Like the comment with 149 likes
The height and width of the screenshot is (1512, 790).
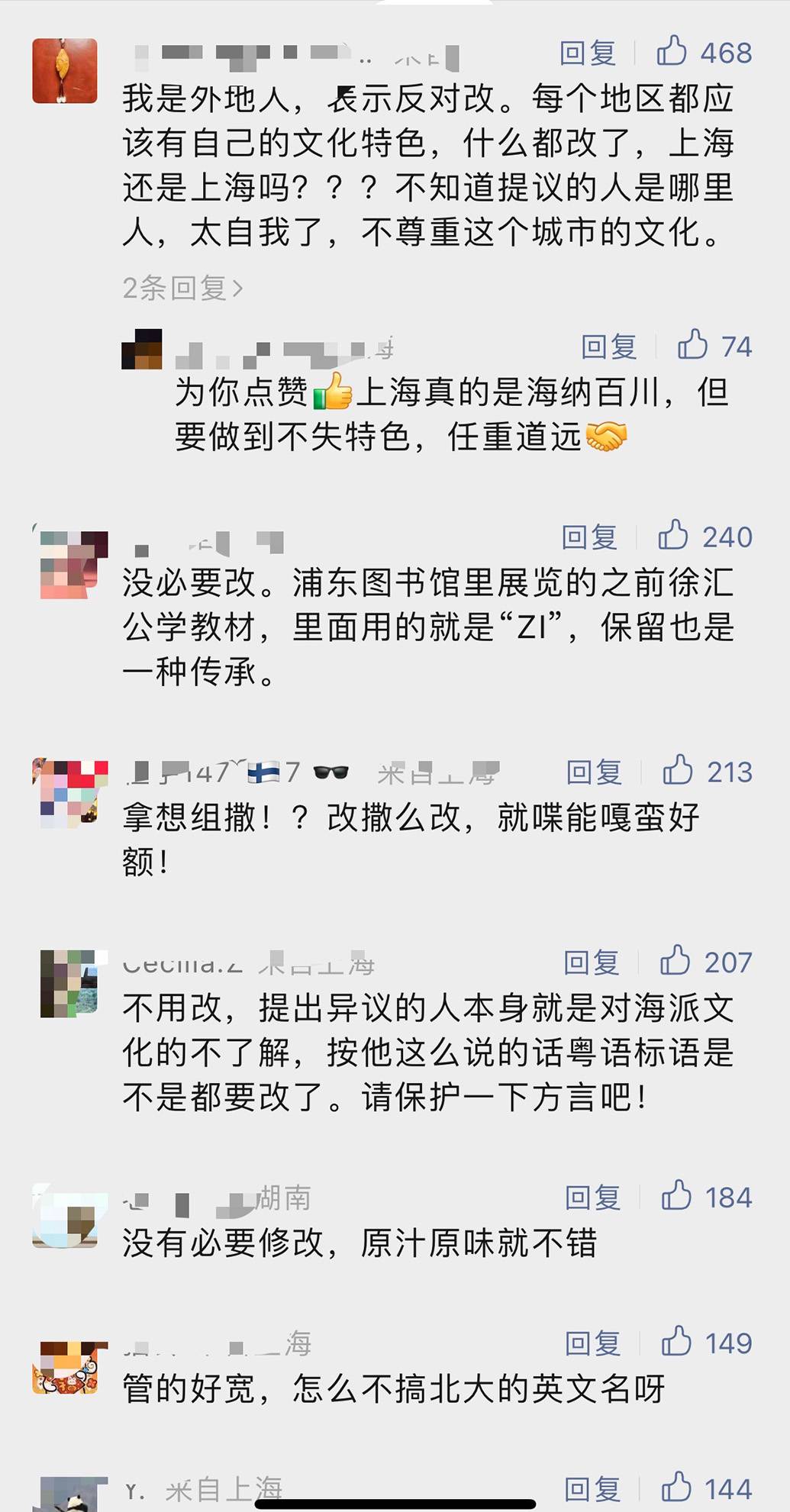point(707,1342)
